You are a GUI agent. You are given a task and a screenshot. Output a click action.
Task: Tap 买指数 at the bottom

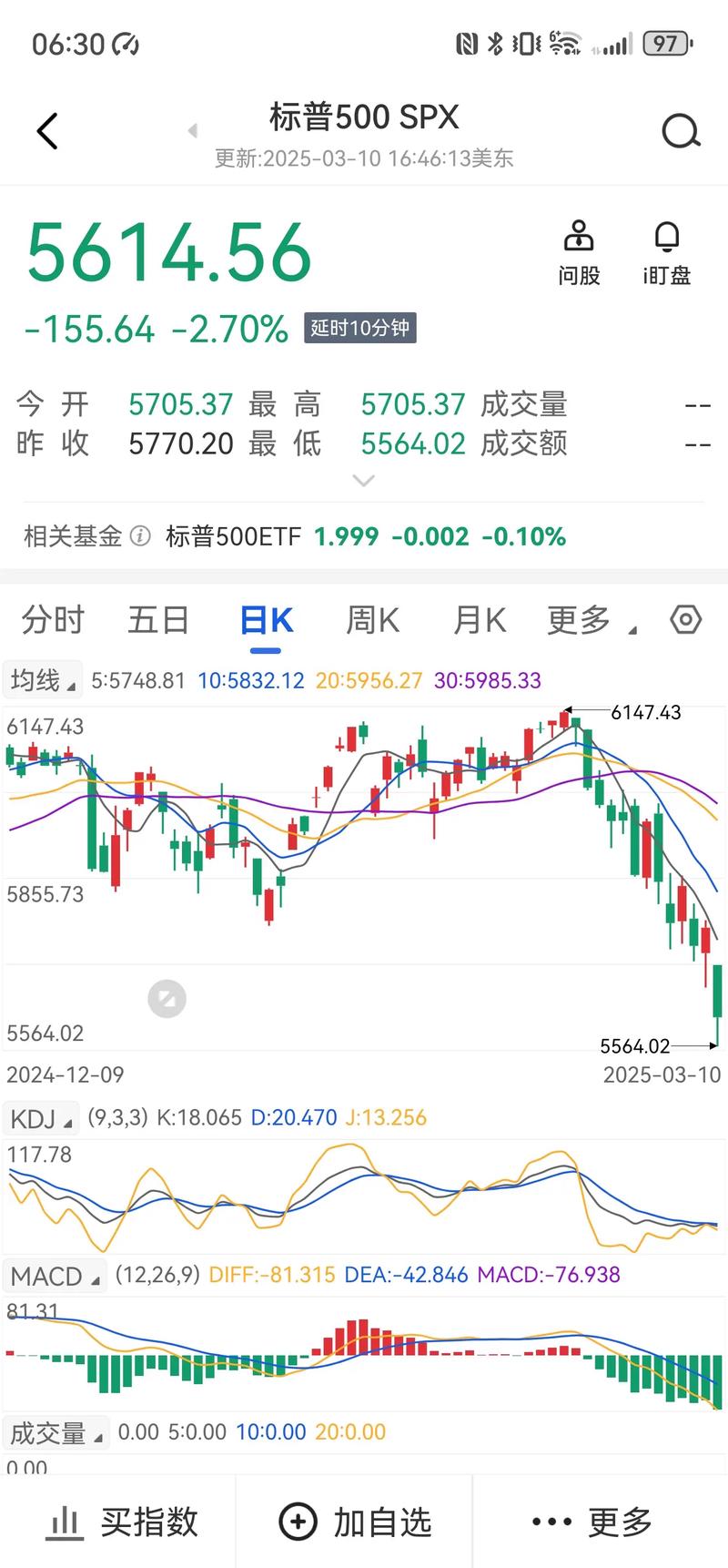click(x=121, y=1522)
